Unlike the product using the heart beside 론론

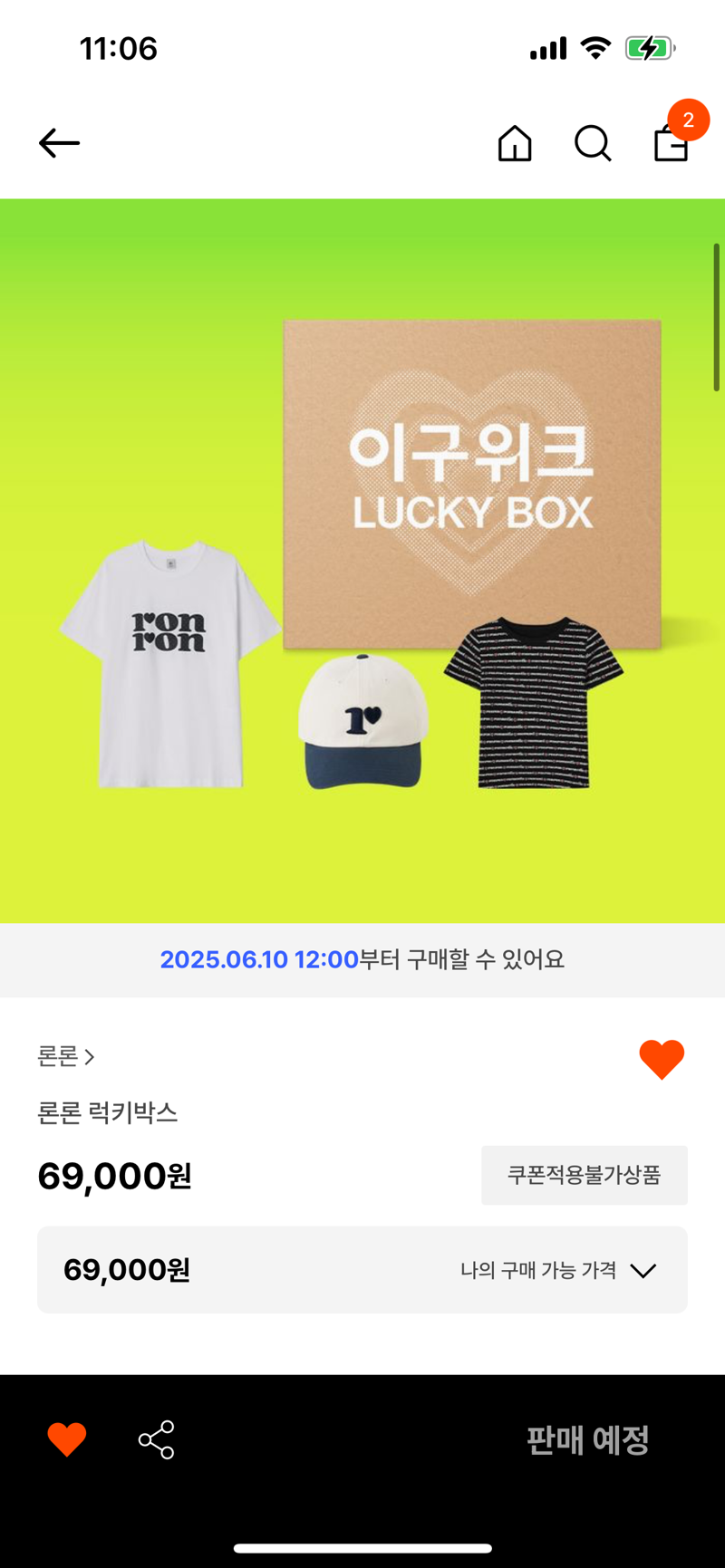coord(662,1058)
